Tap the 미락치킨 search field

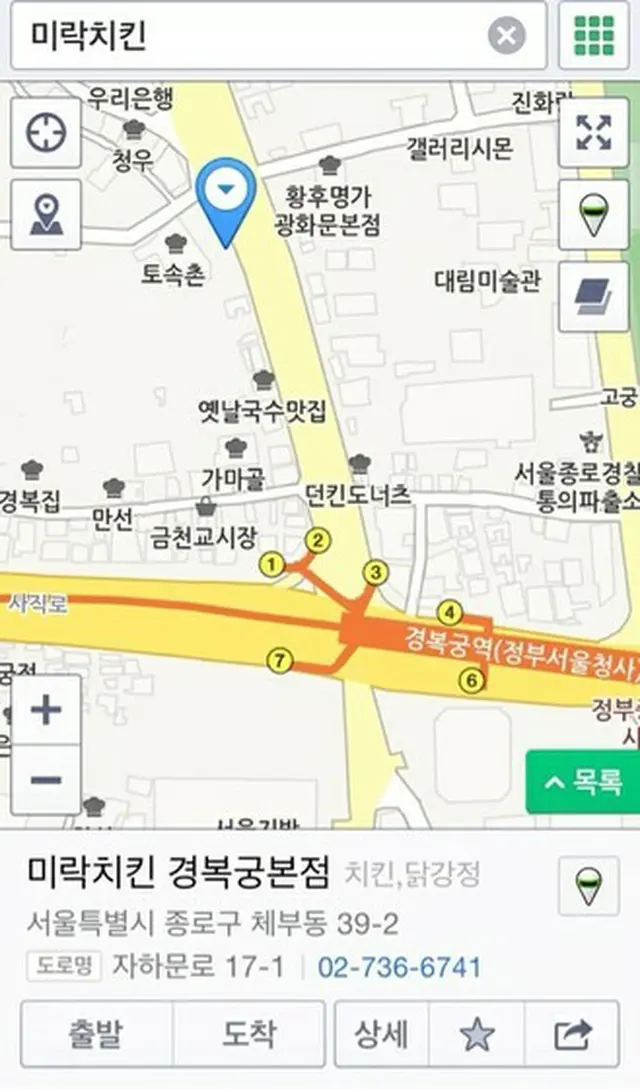pos(250,36)
